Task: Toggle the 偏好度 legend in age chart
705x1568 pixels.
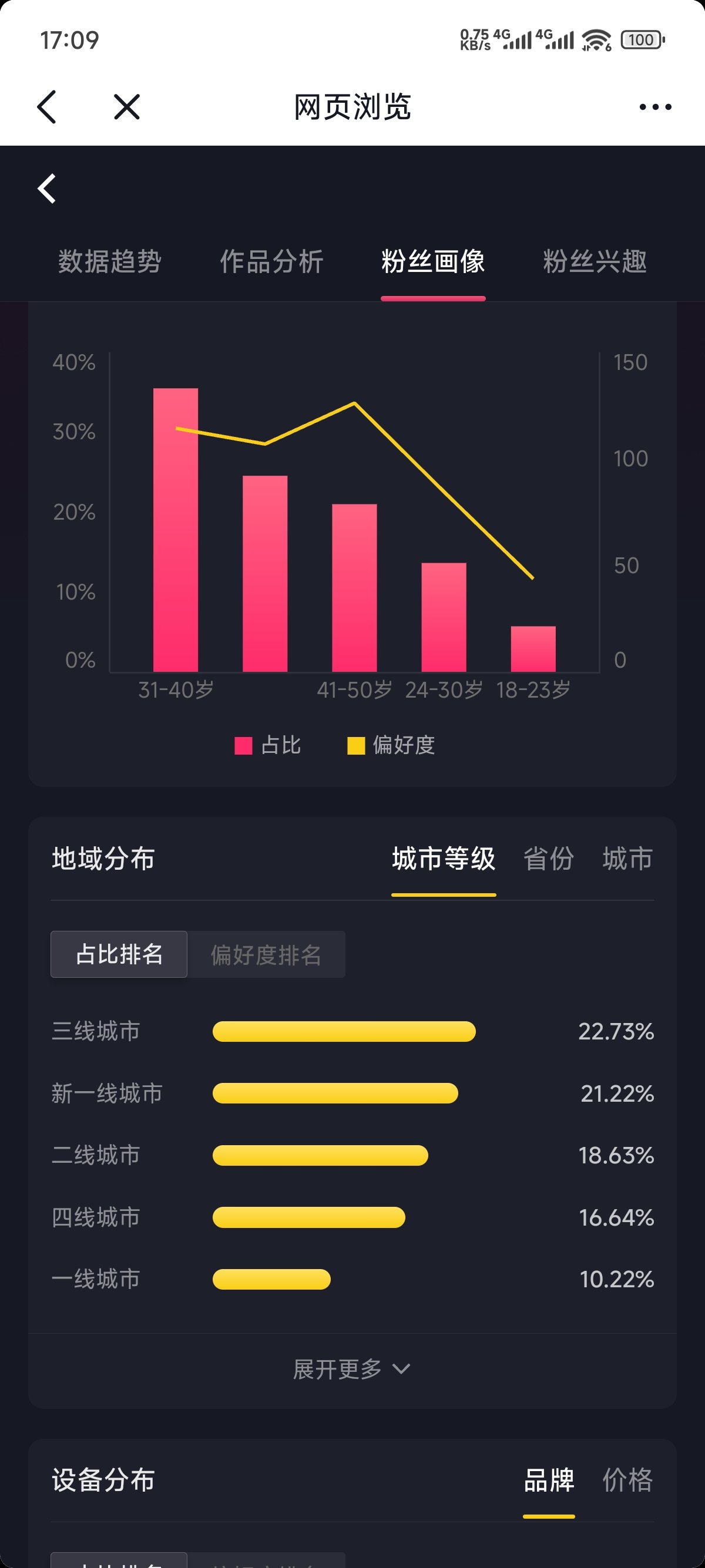Action: [391, 745]
